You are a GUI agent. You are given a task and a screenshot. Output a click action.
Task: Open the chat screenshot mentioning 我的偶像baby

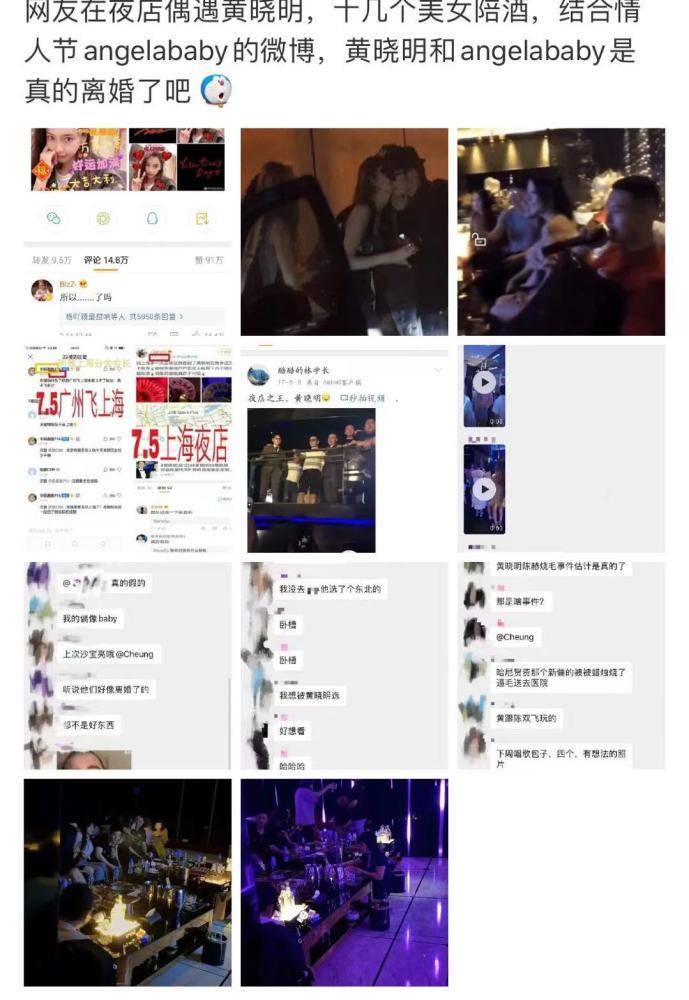pos(128,665)
